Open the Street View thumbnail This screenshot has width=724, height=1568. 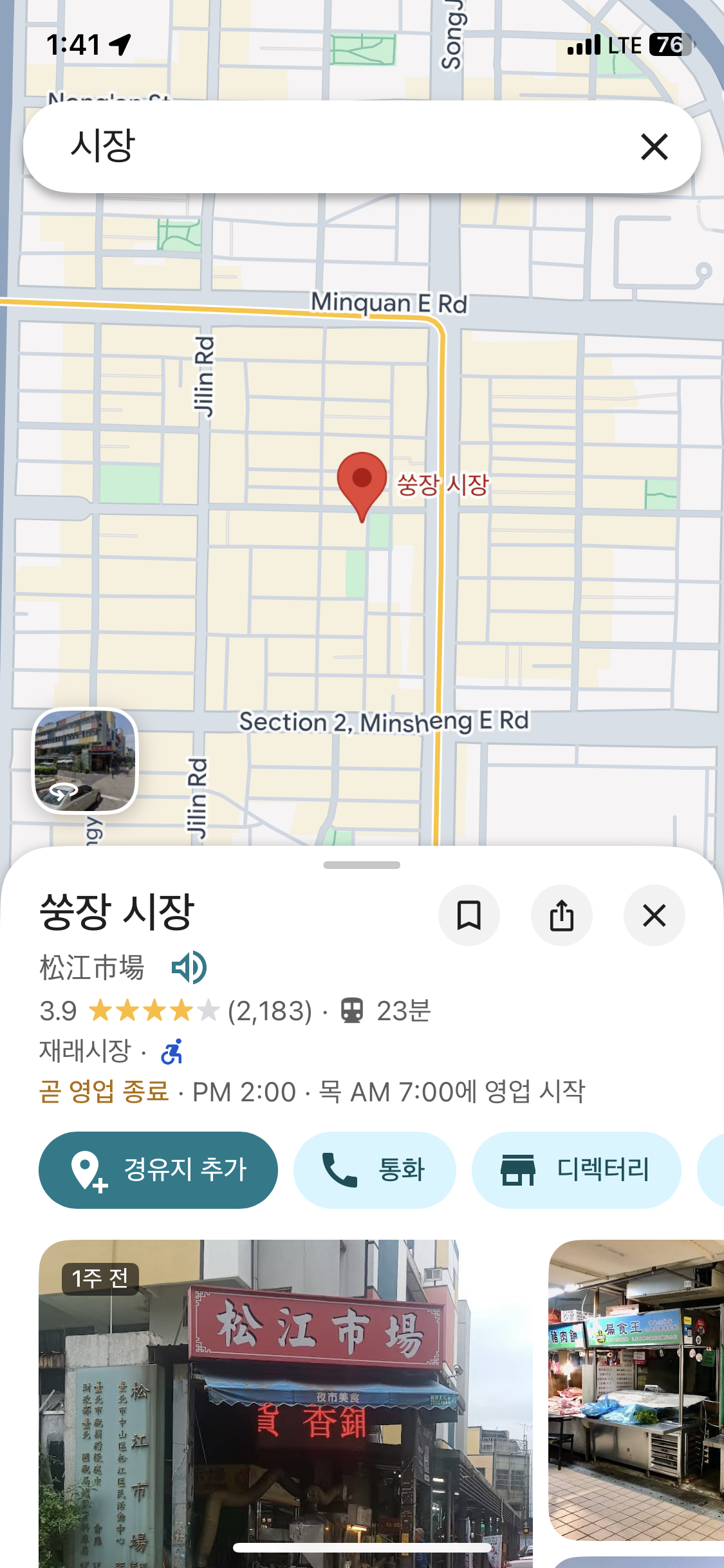point(85,761)
